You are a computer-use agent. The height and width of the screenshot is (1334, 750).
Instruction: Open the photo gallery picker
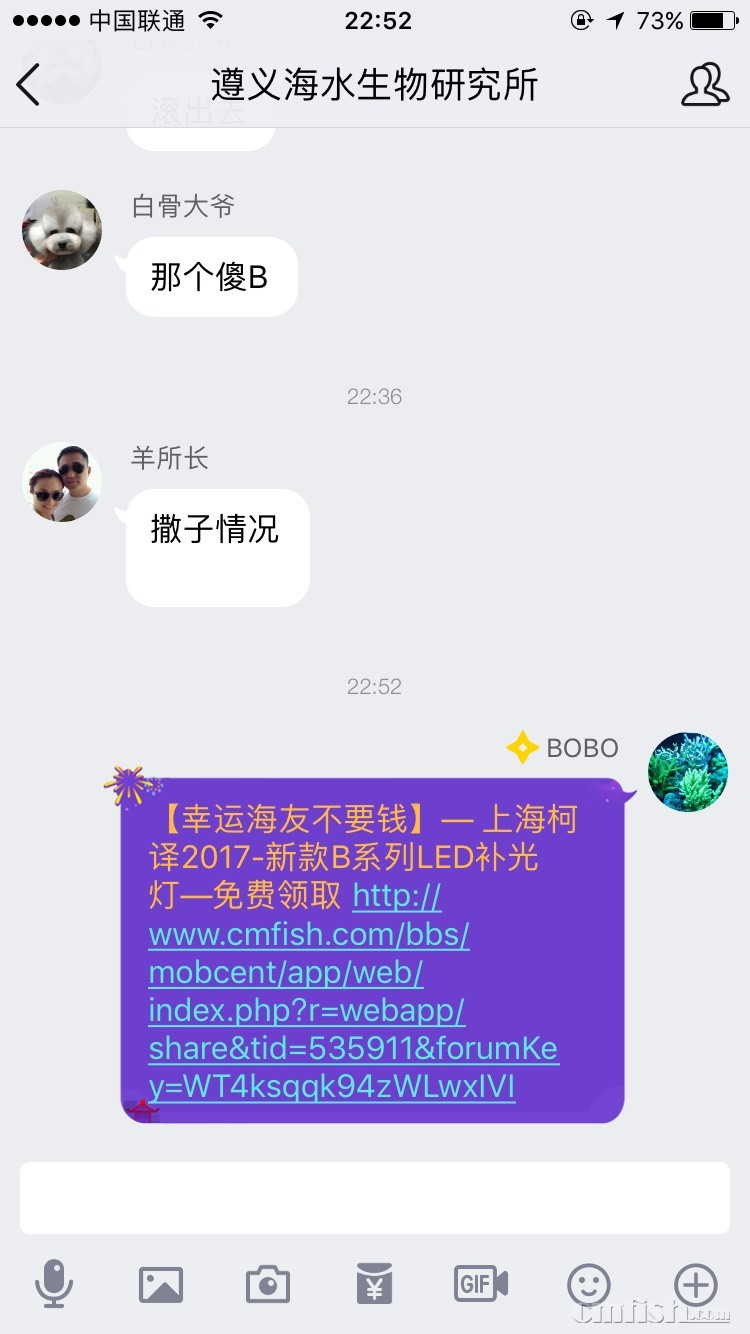pyautogui.click(x=161, y=1284)
